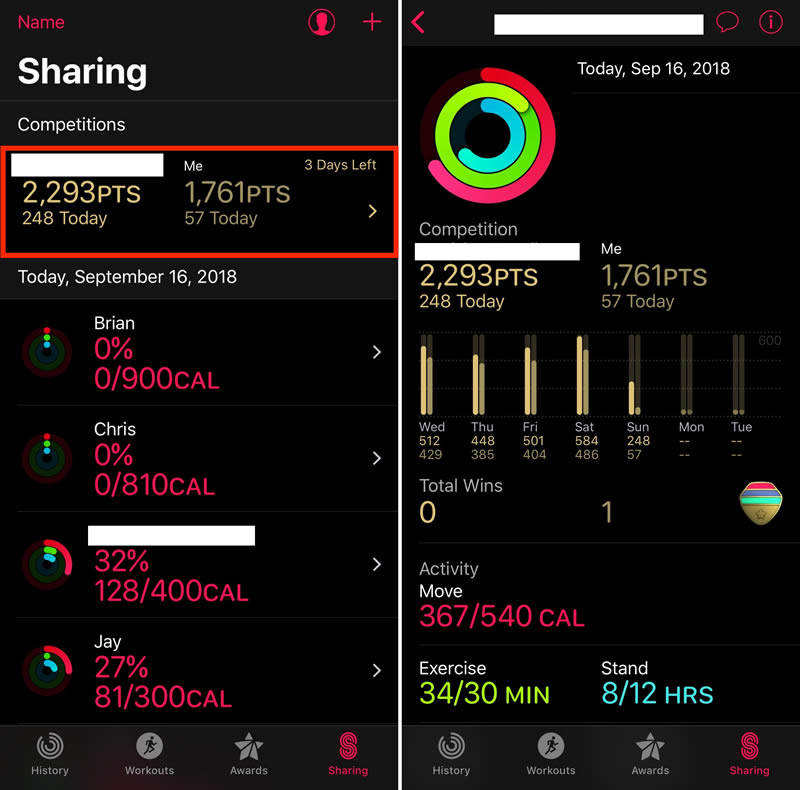Switch to Workouts tab on the Sharing list screen
The height and width of the screenshot is (790, 800).
(149, 754)
